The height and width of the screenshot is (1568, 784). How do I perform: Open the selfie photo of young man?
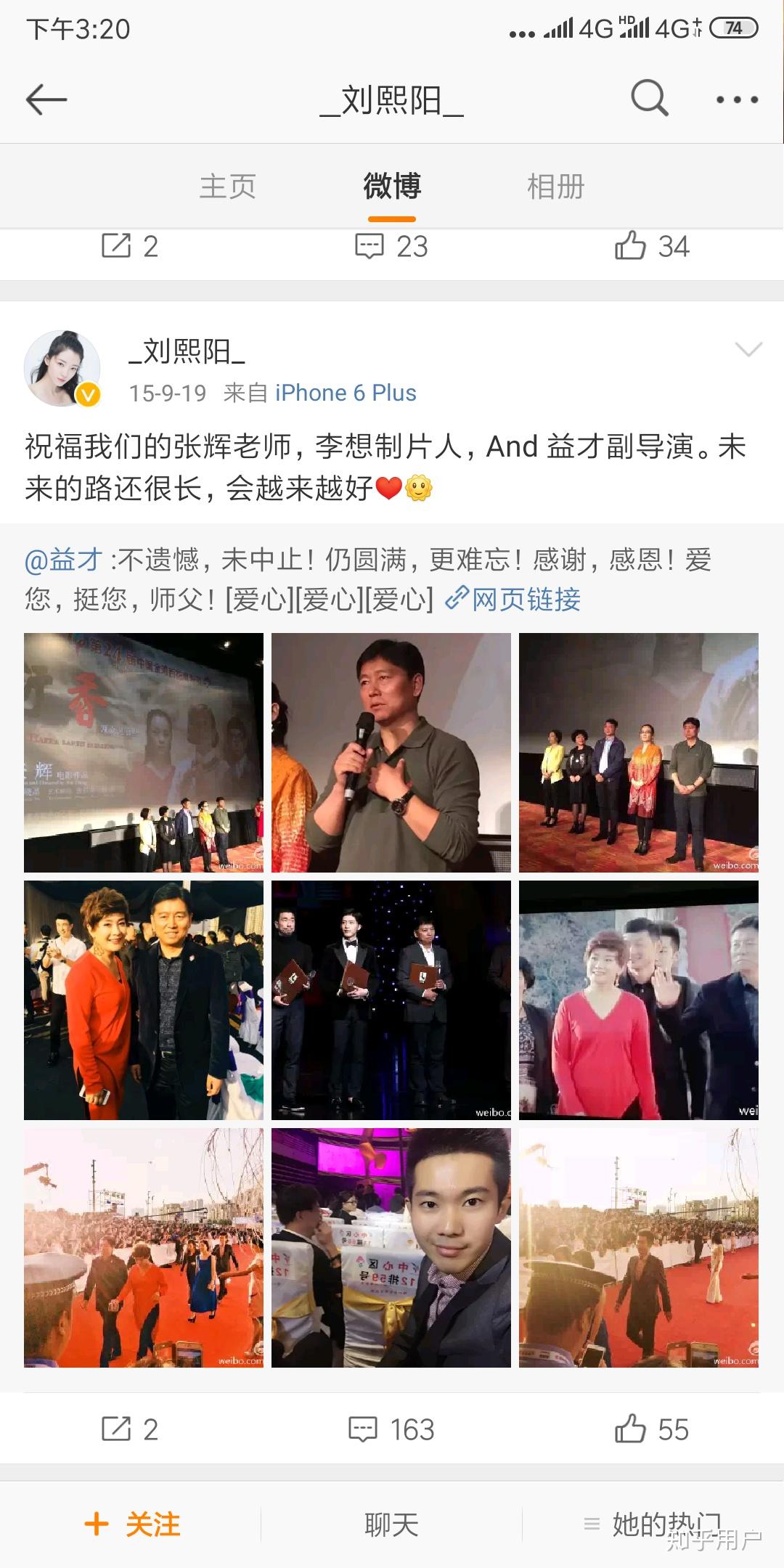coord(391,1248)
